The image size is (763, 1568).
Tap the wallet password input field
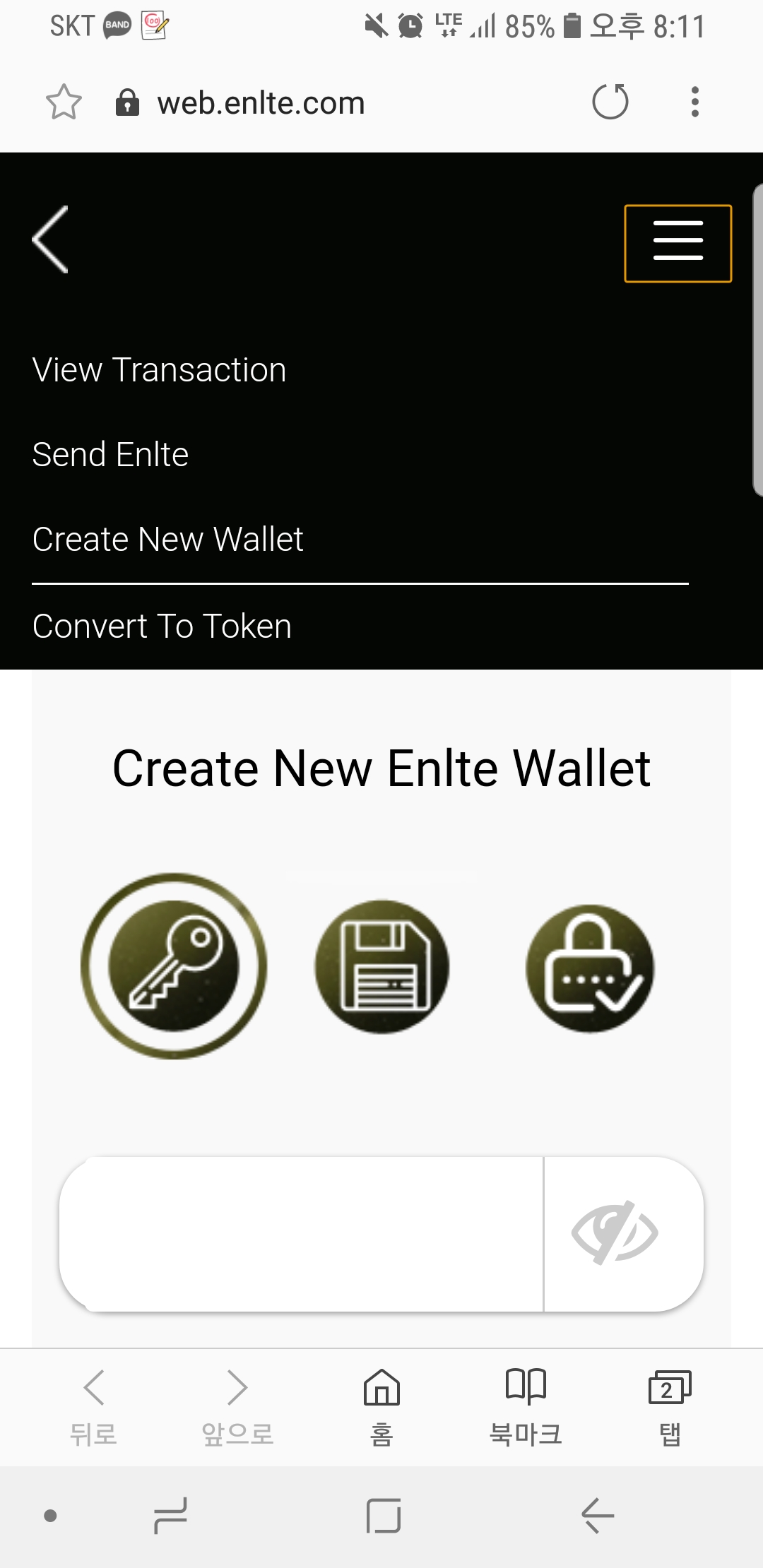click(302, 1234)
